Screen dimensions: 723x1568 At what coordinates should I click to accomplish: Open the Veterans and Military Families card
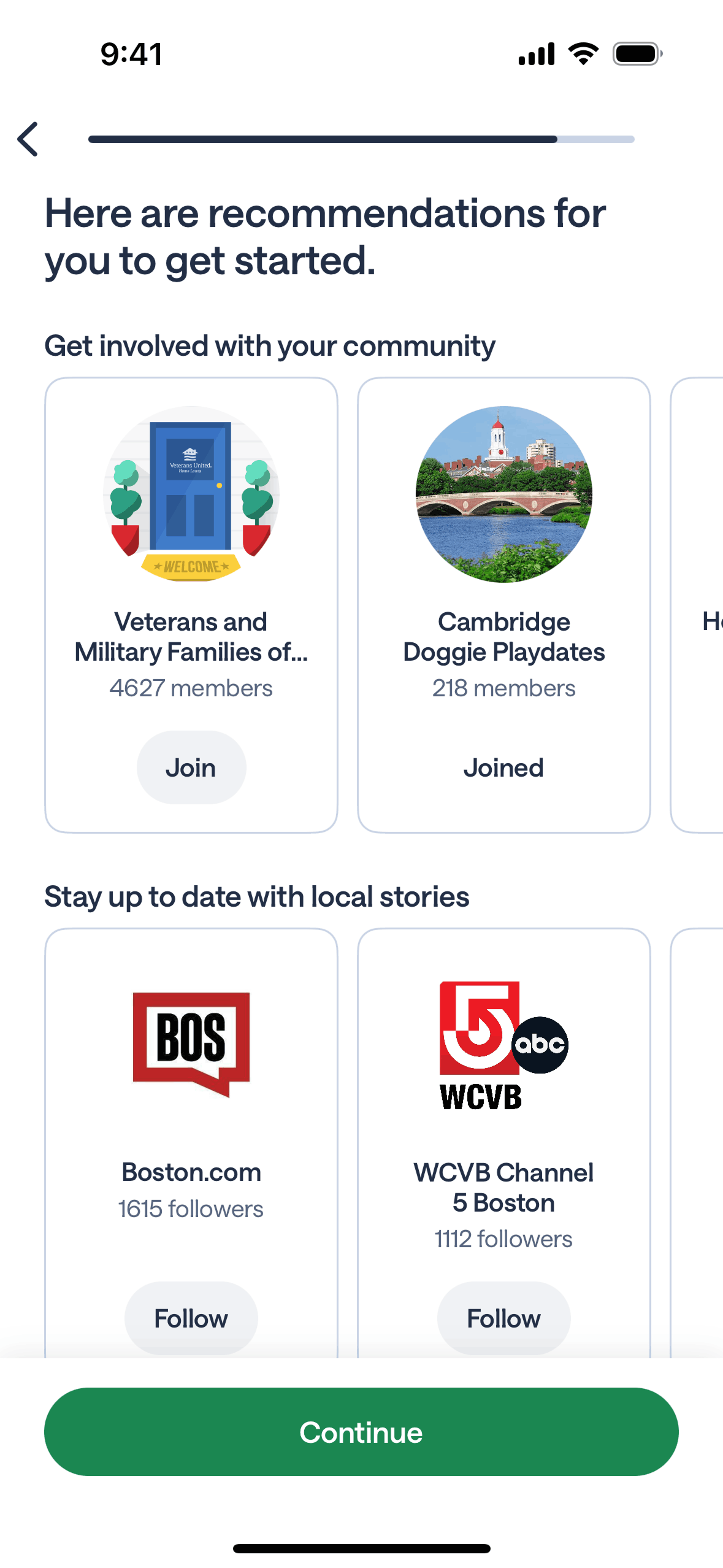(x=191, y=636)
